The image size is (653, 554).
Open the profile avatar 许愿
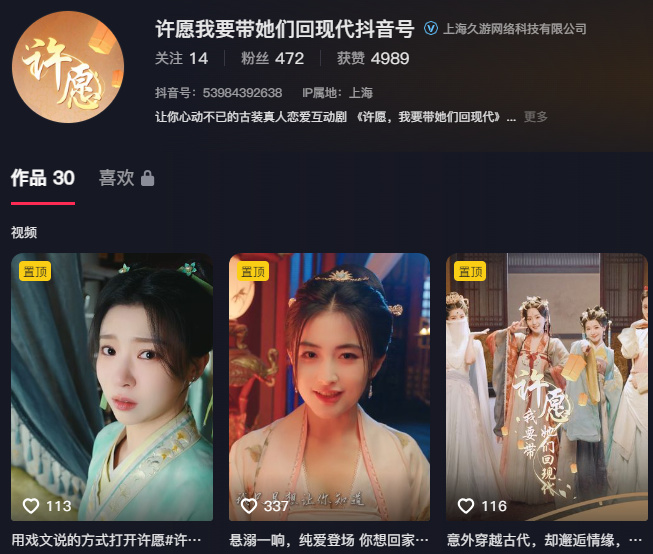tap(68, 67)
